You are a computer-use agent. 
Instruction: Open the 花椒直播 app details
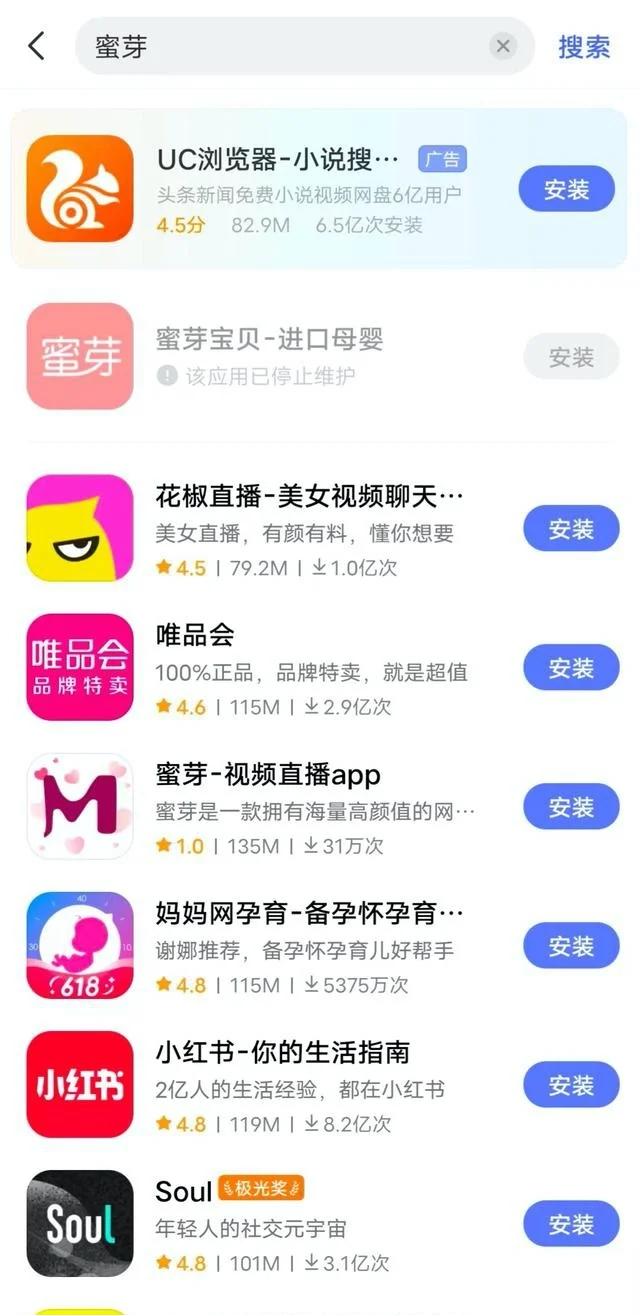click(309, 496)
